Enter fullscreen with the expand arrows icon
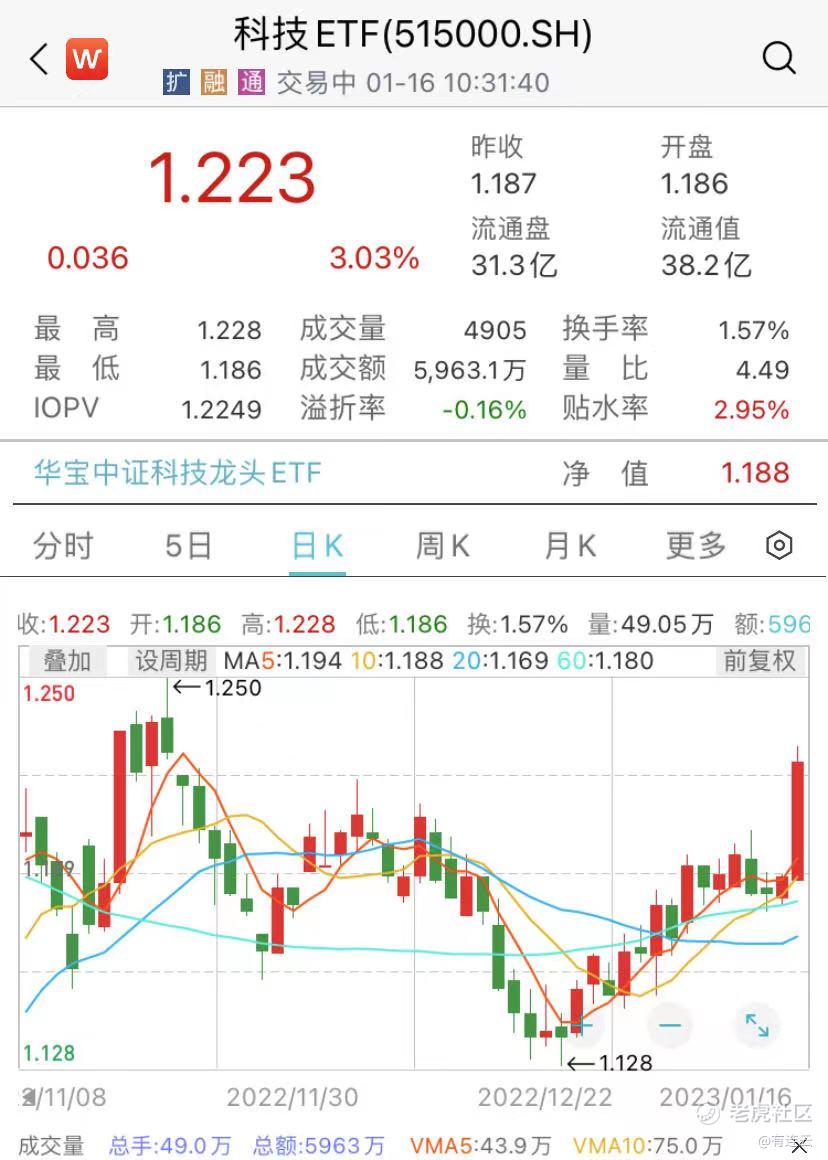 756,1024
